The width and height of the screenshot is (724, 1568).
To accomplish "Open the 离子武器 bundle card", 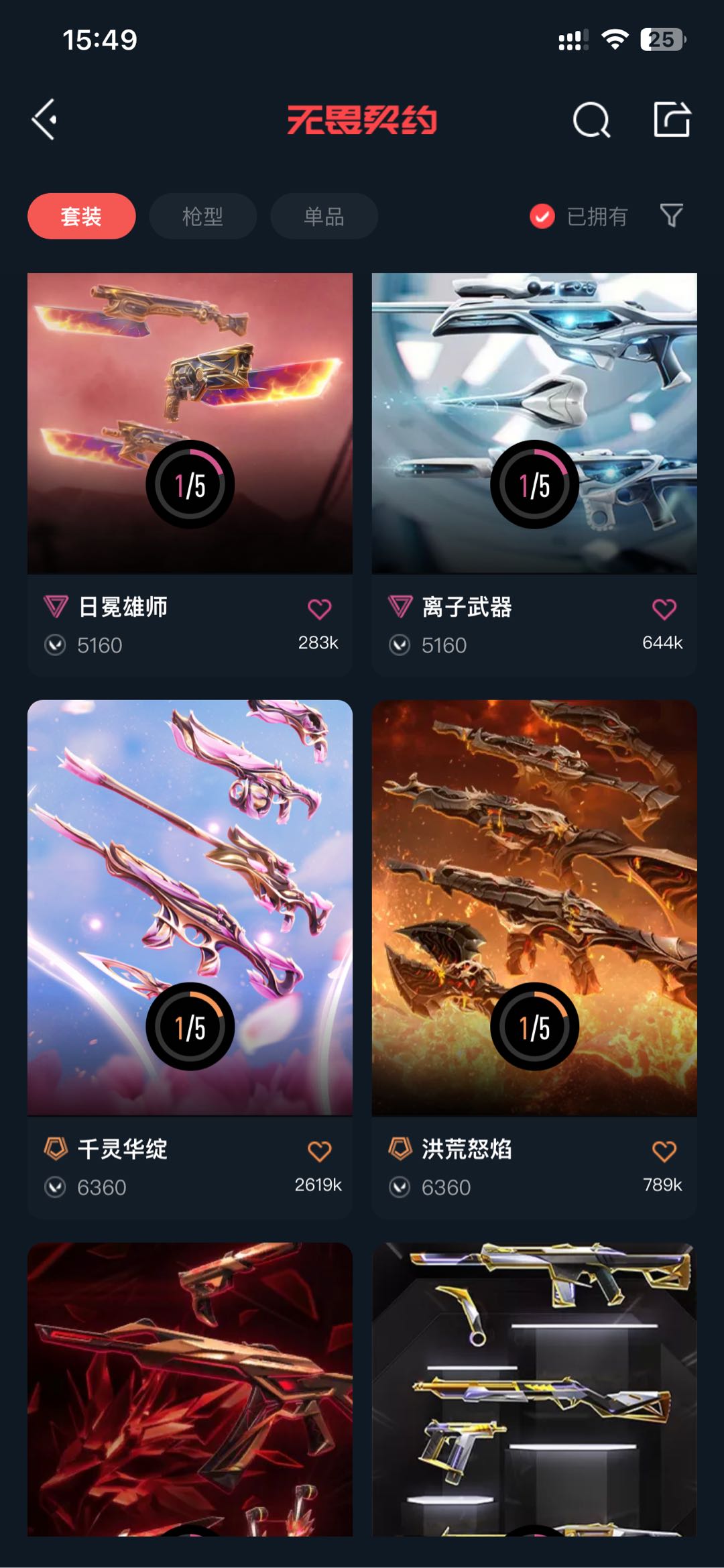I will 534,423.
